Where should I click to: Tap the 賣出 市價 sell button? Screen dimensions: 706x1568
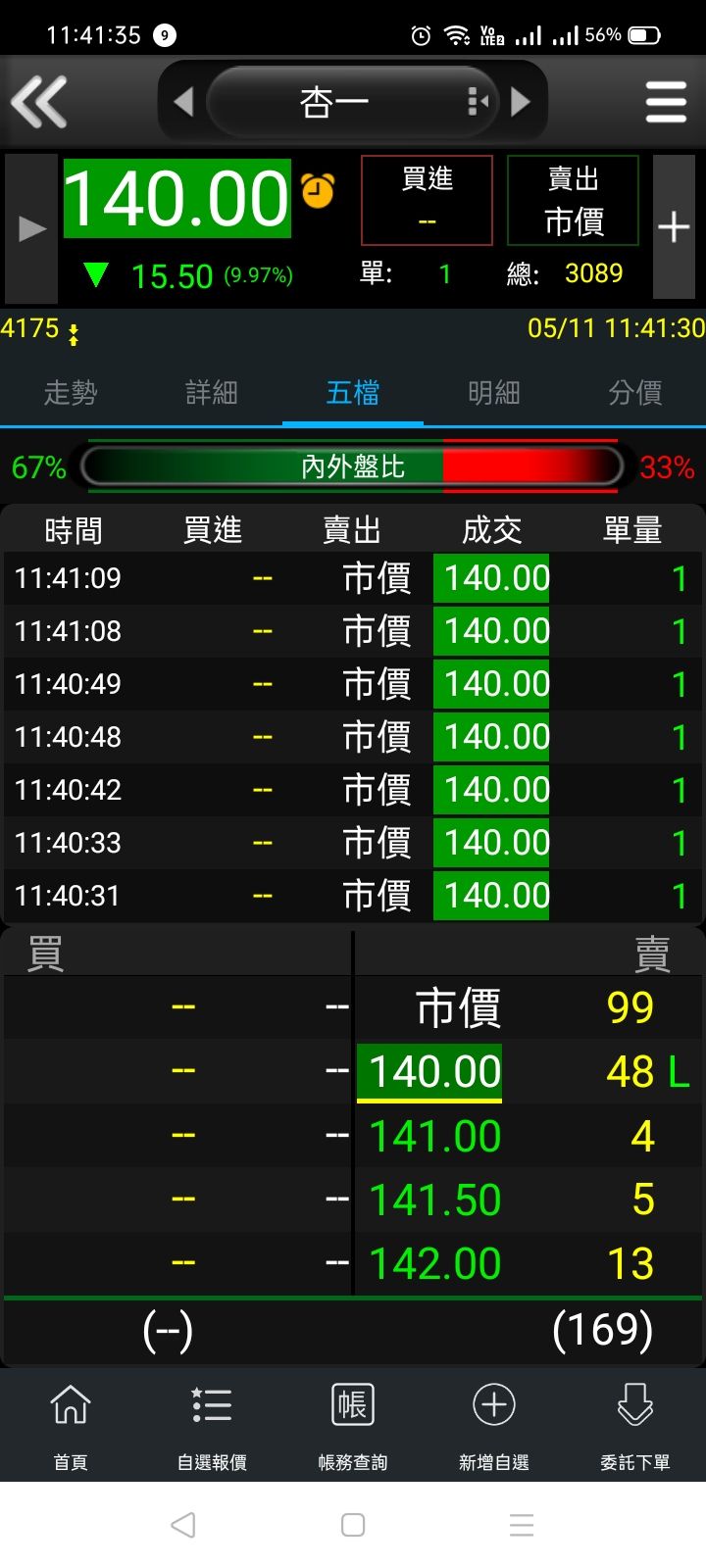pos(573,200)
